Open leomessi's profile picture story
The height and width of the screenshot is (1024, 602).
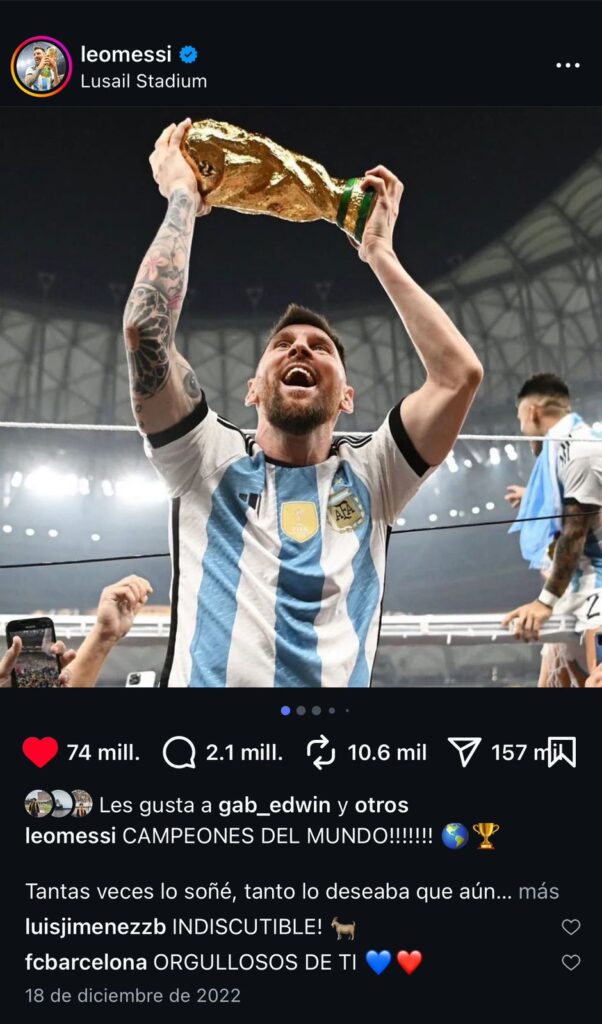tap(41, 67)
